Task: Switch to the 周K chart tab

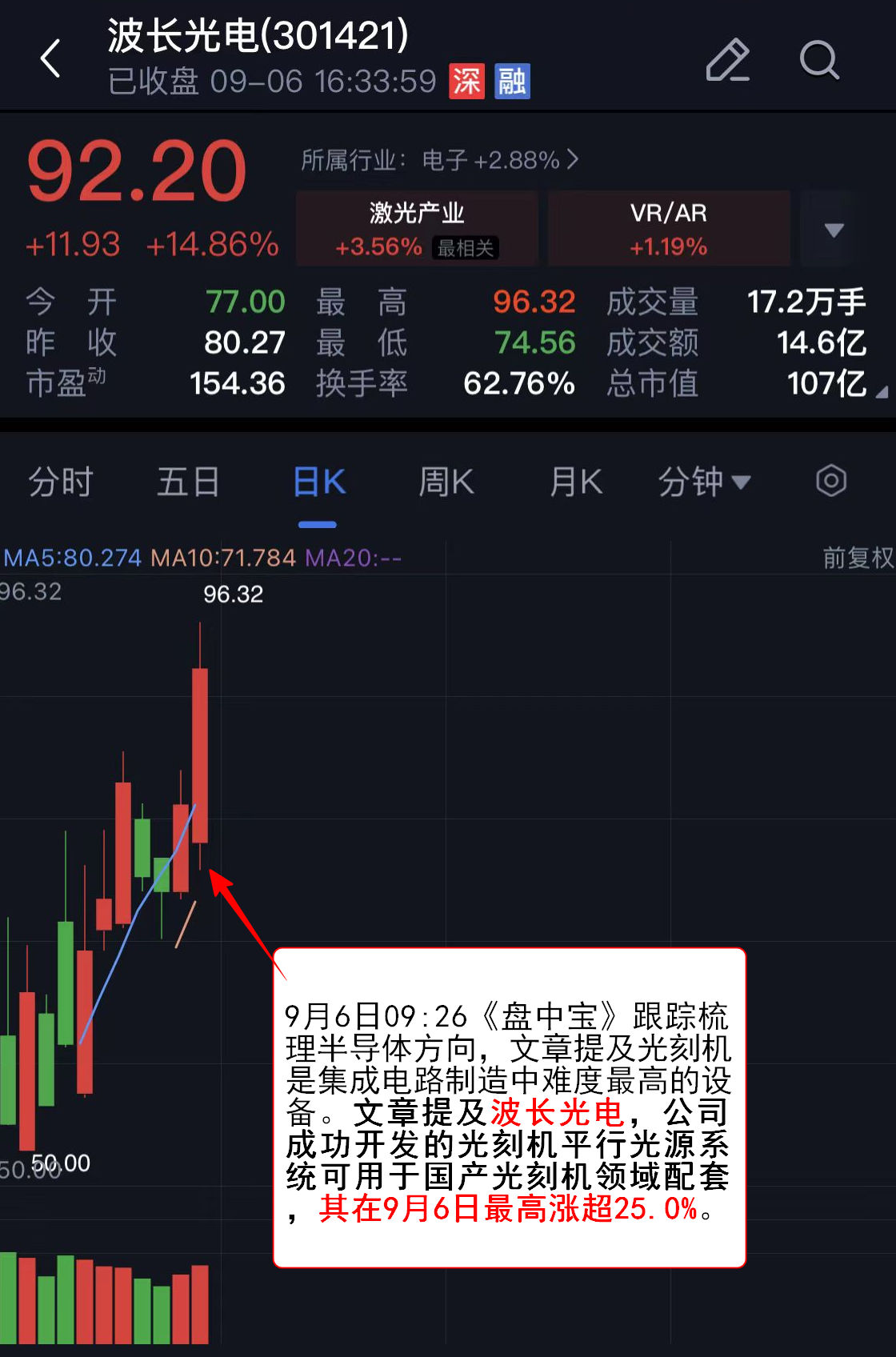Action: [446, 482]
